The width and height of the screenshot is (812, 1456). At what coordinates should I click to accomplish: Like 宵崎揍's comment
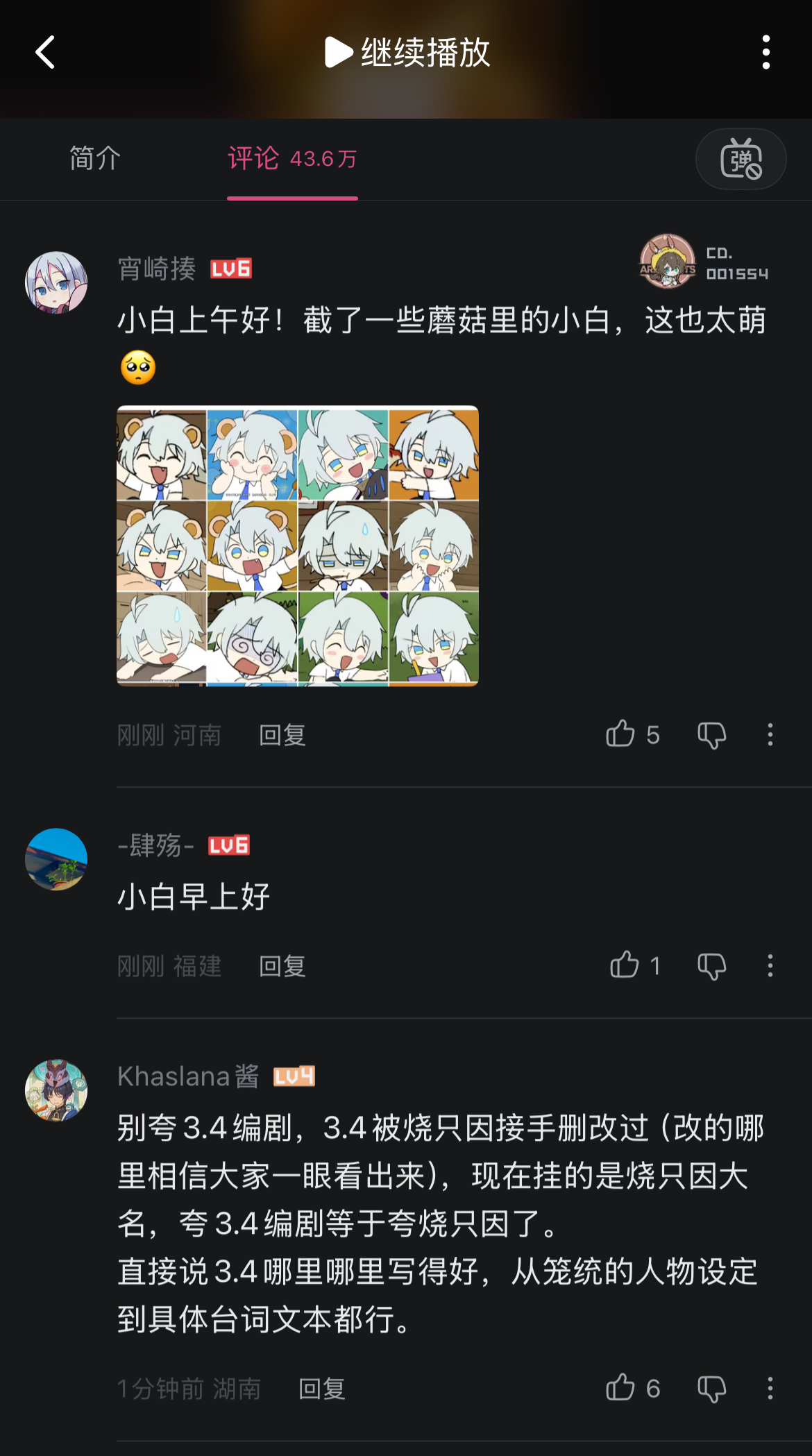tap(620, 734)
